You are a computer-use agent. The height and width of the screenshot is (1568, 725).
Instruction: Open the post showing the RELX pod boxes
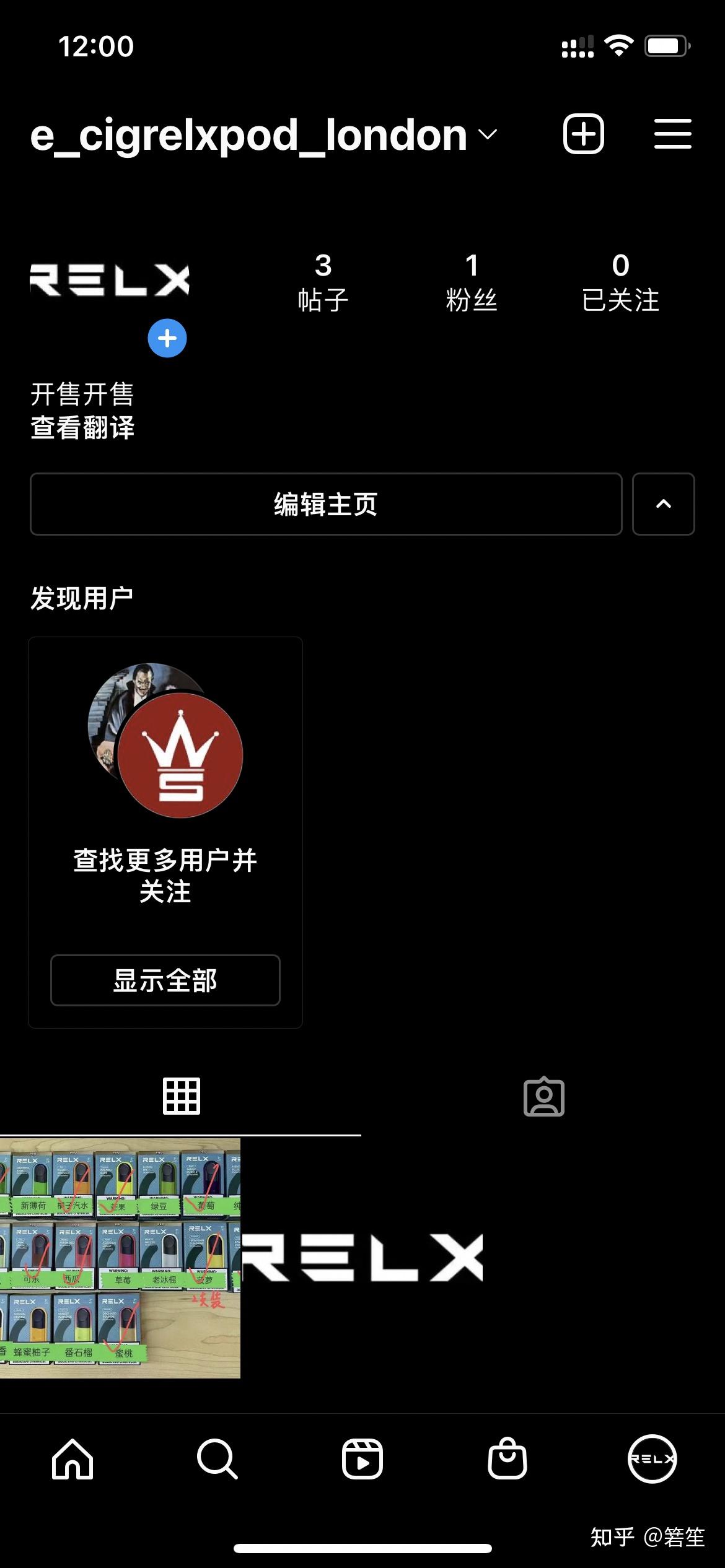pyautogui.click(x=120, y=1258)
